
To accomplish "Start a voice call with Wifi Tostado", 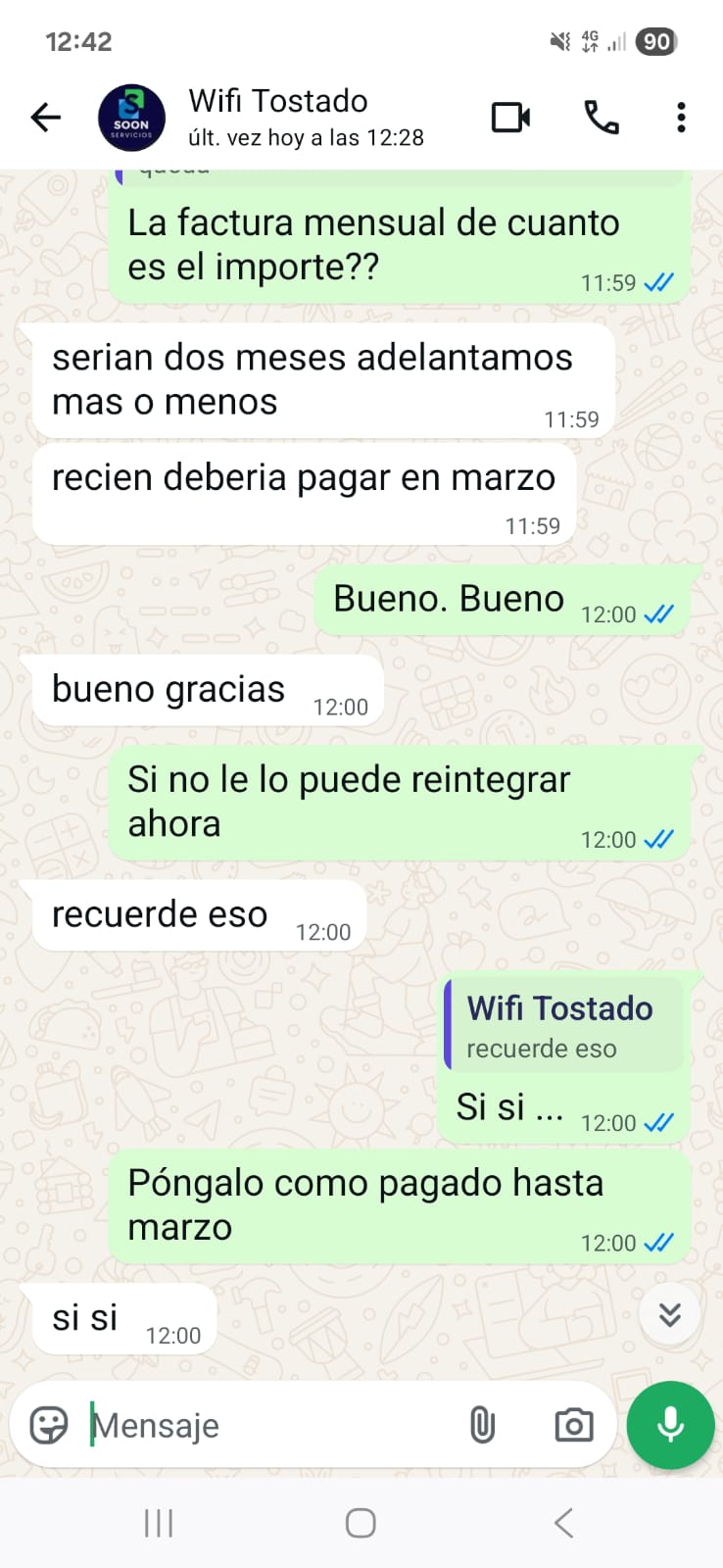I will click(x=601, y=118).
